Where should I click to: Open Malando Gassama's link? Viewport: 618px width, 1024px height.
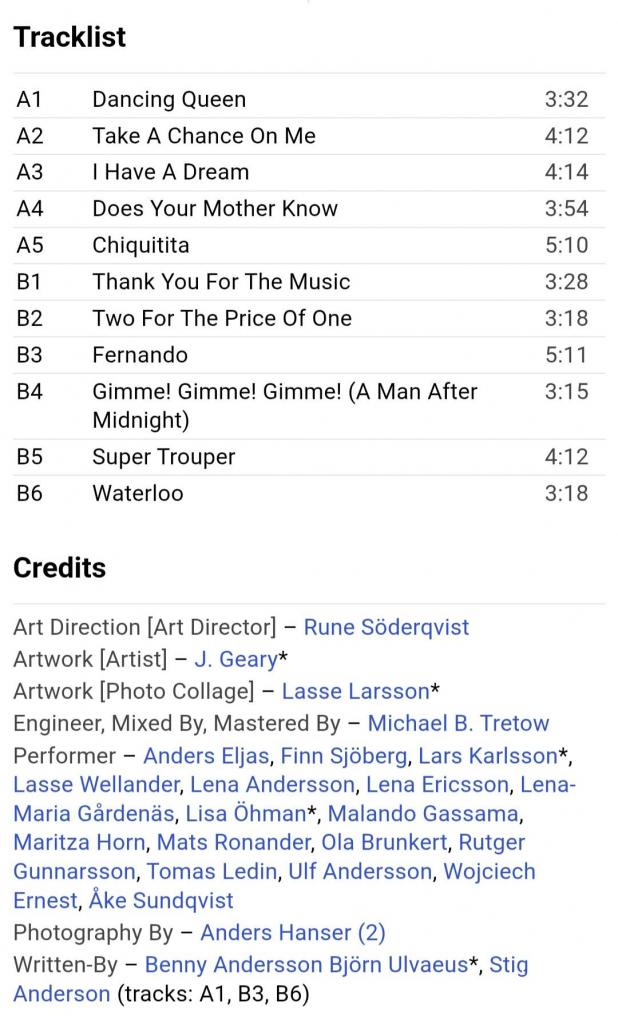point(423,814)
